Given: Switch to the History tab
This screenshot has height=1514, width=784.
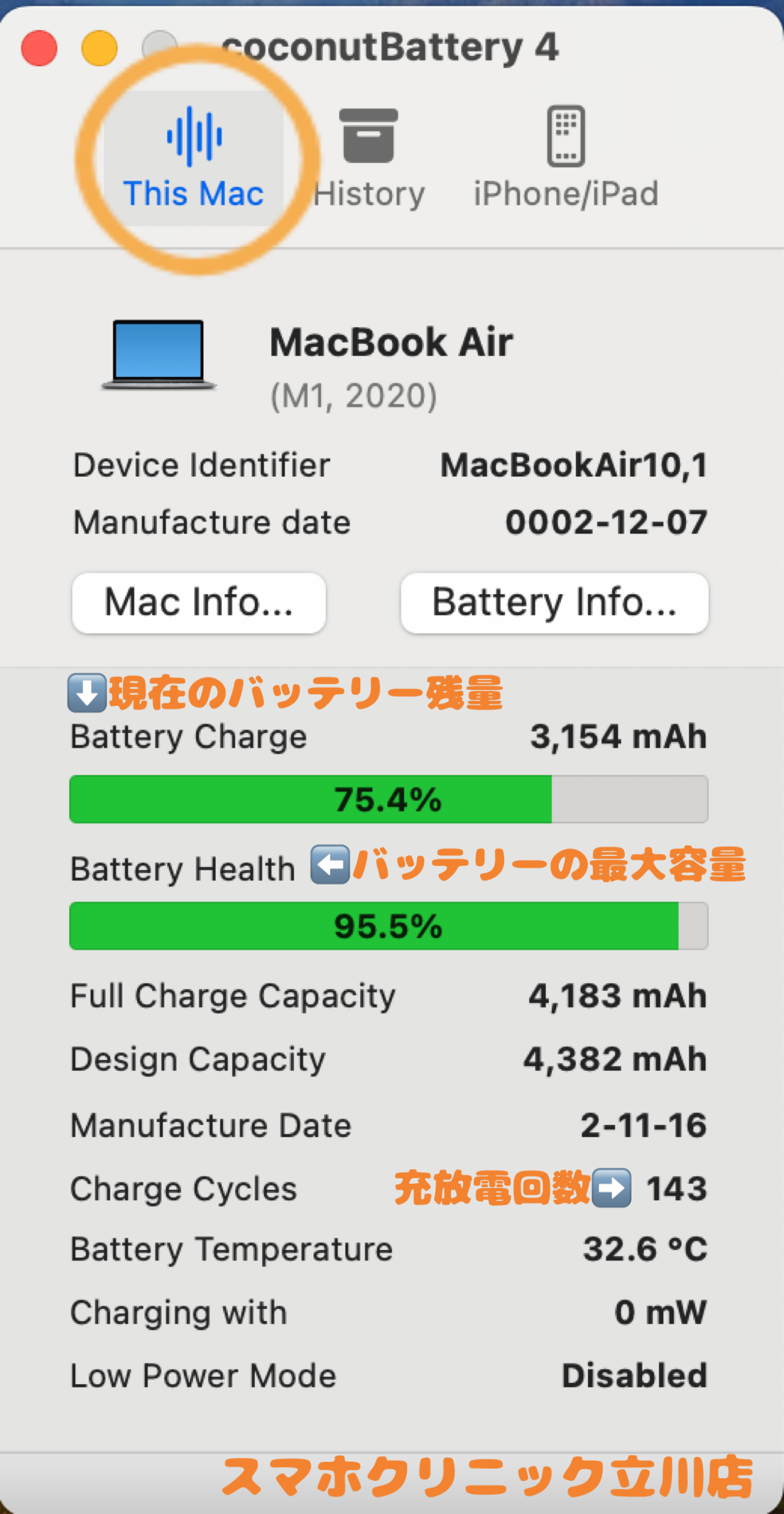Looking at the screenshot, I should click(369, 158).
